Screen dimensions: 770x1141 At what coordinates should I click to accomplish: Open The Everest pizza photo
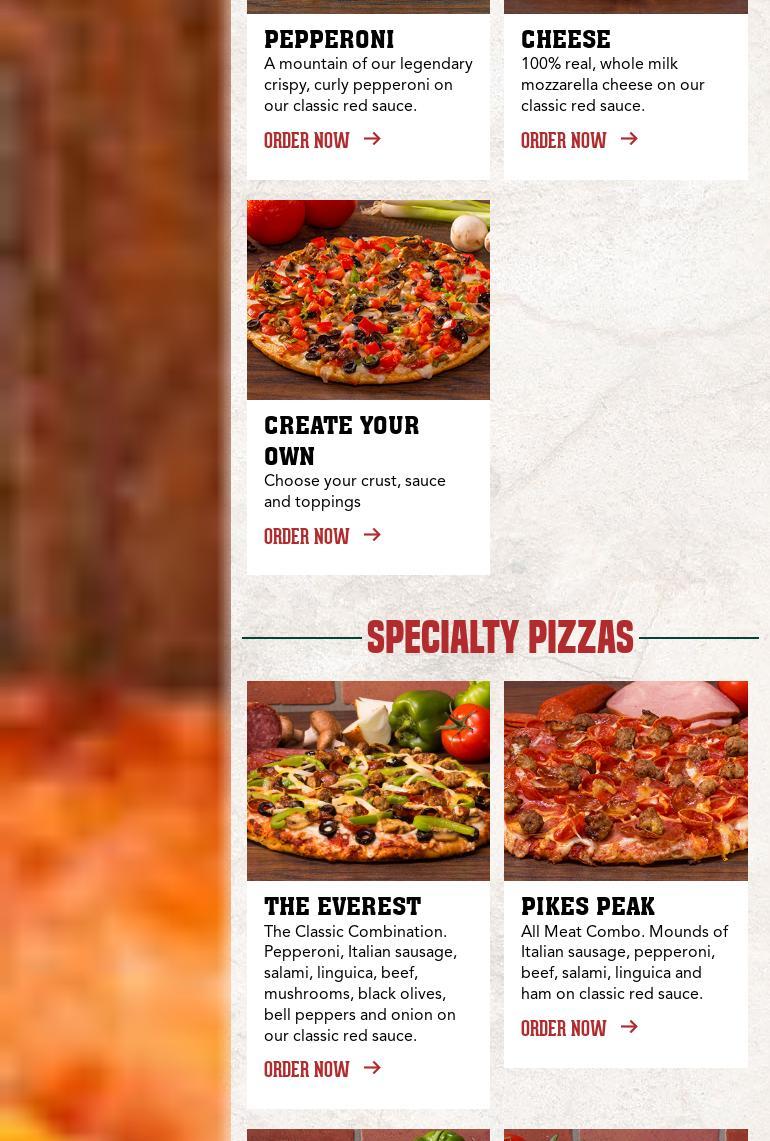point(368,781)
